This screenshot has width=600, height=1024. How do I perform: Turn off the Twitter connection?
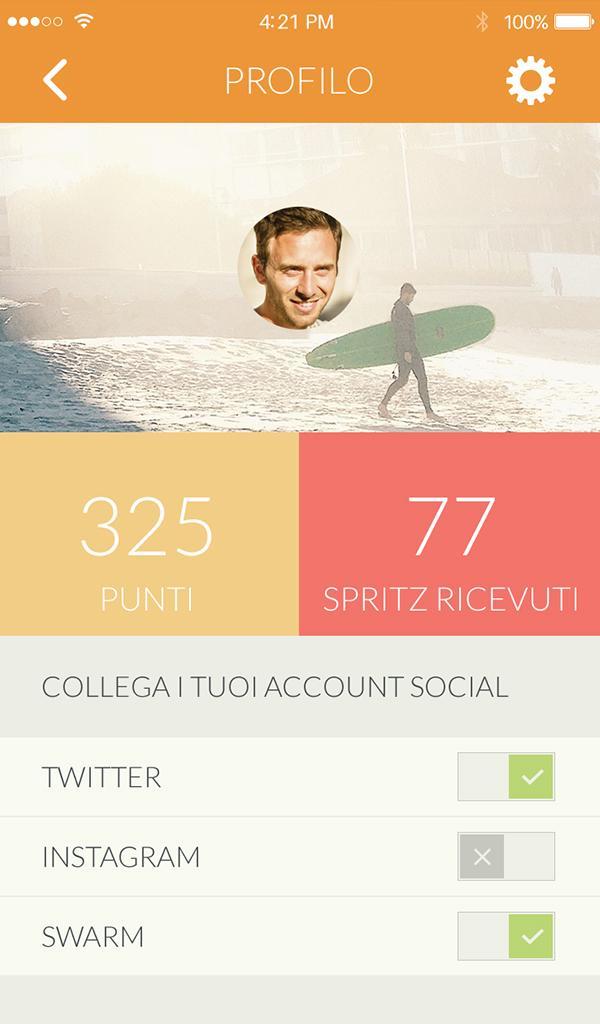point(506,777)
